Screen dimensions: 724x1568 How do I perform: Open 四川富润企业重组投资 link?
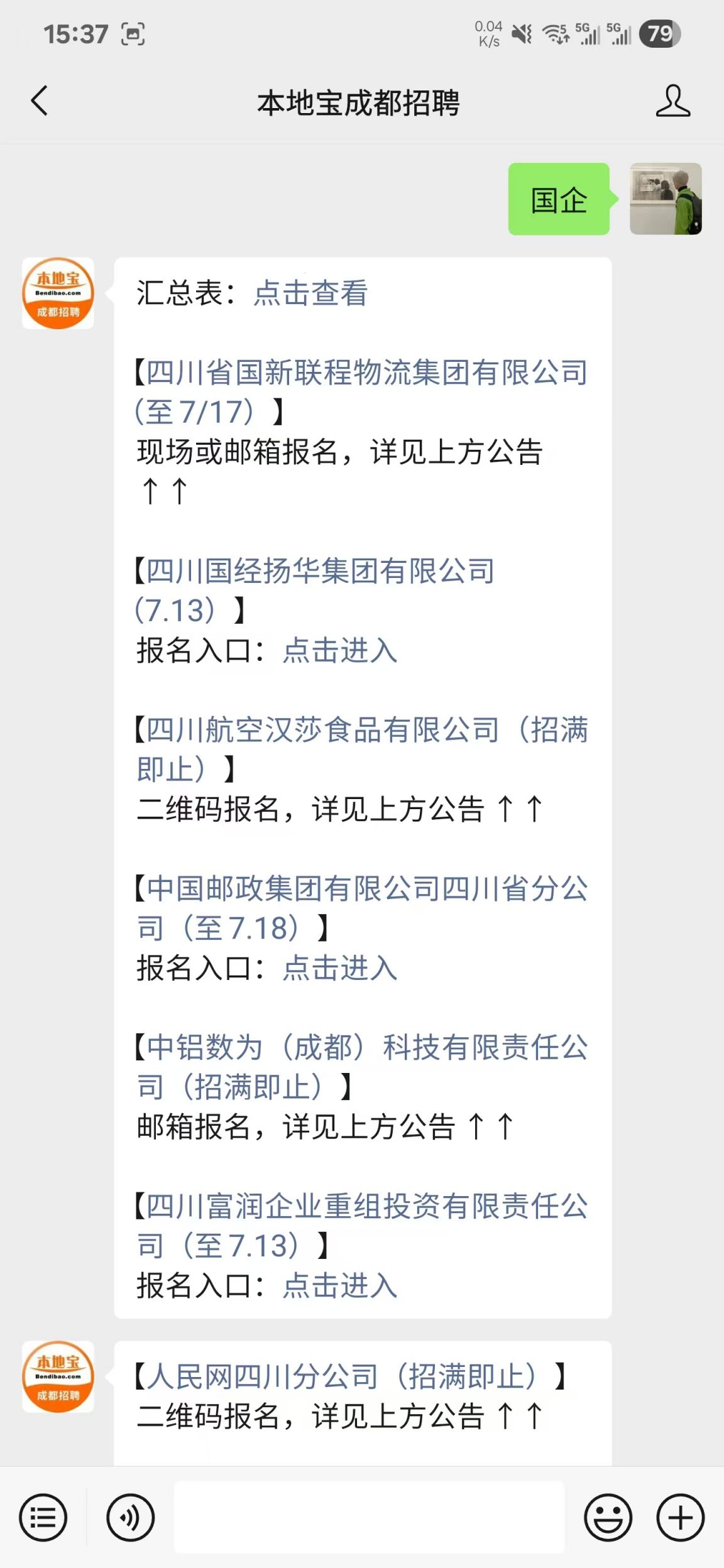(366, 1206)
